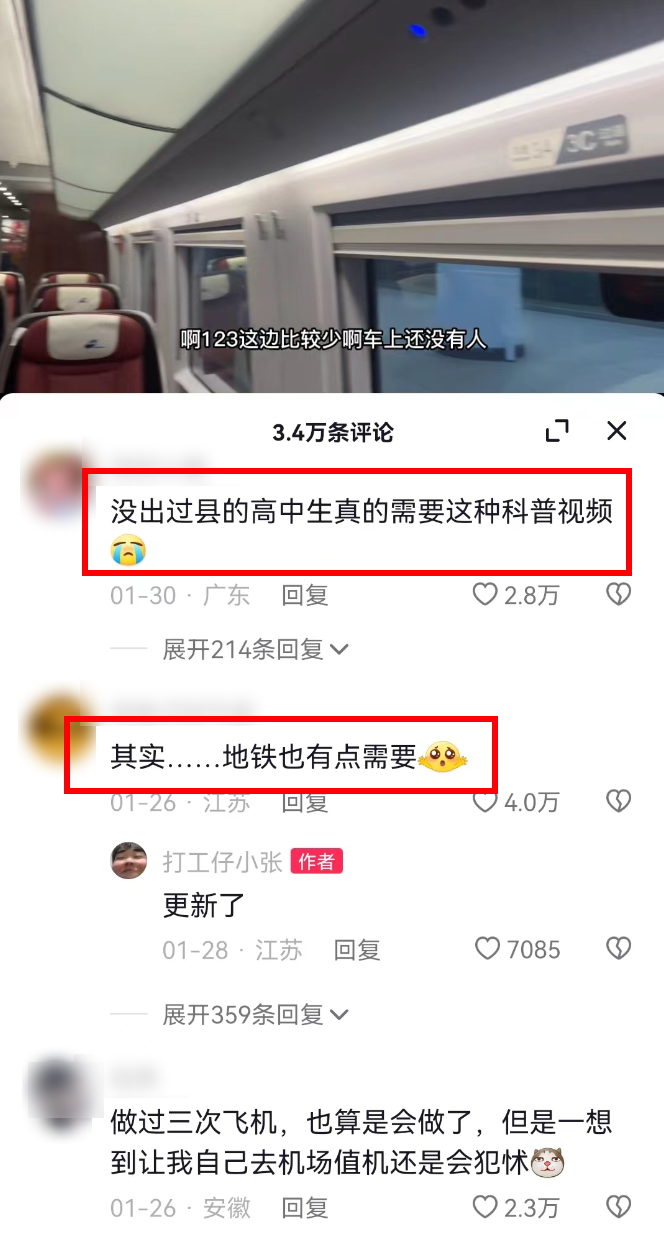
Task: Reply to the 01-26 安徽 comment
Action: click(x=305, y=1207)
